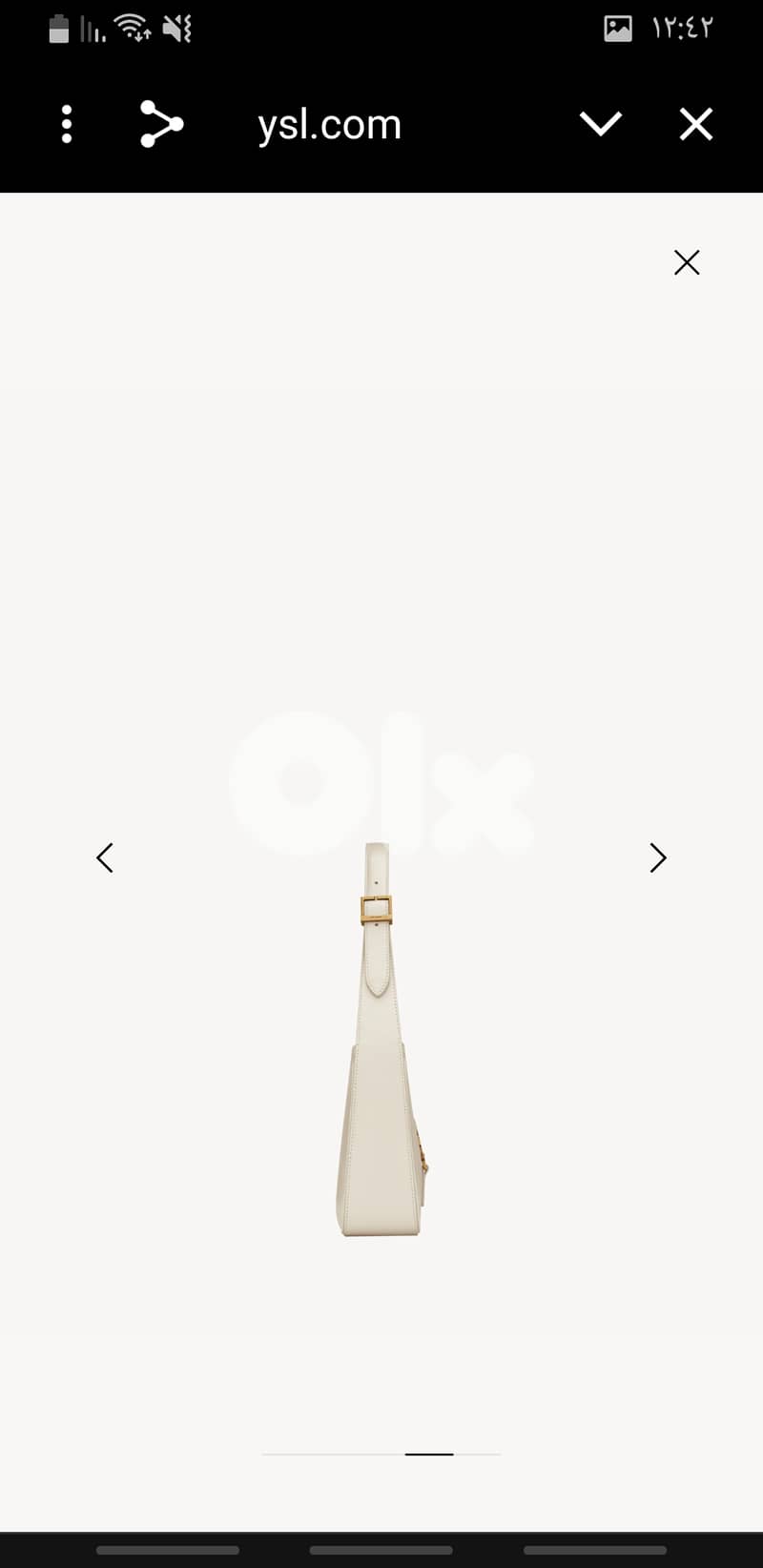
Task: Open the browser overflow menu
Action: (x=66, y=124)
